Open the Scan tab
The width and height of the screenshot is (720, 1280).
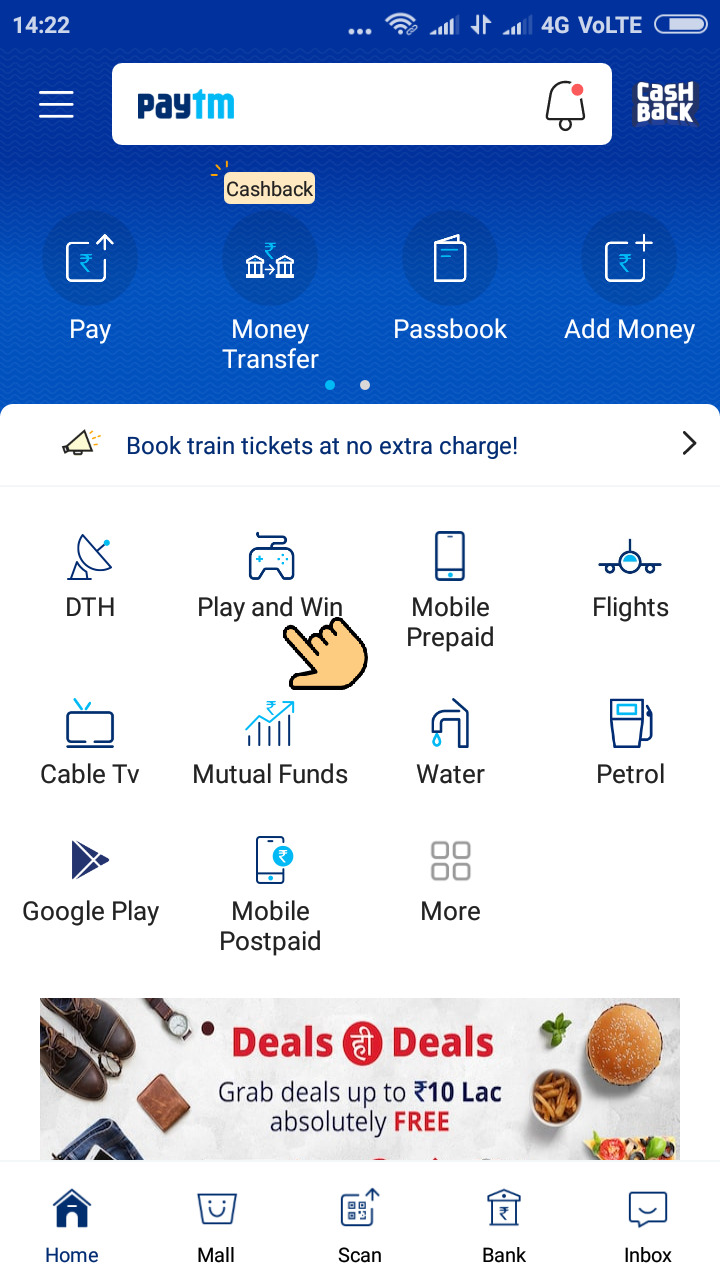(x=360, y=1226)
